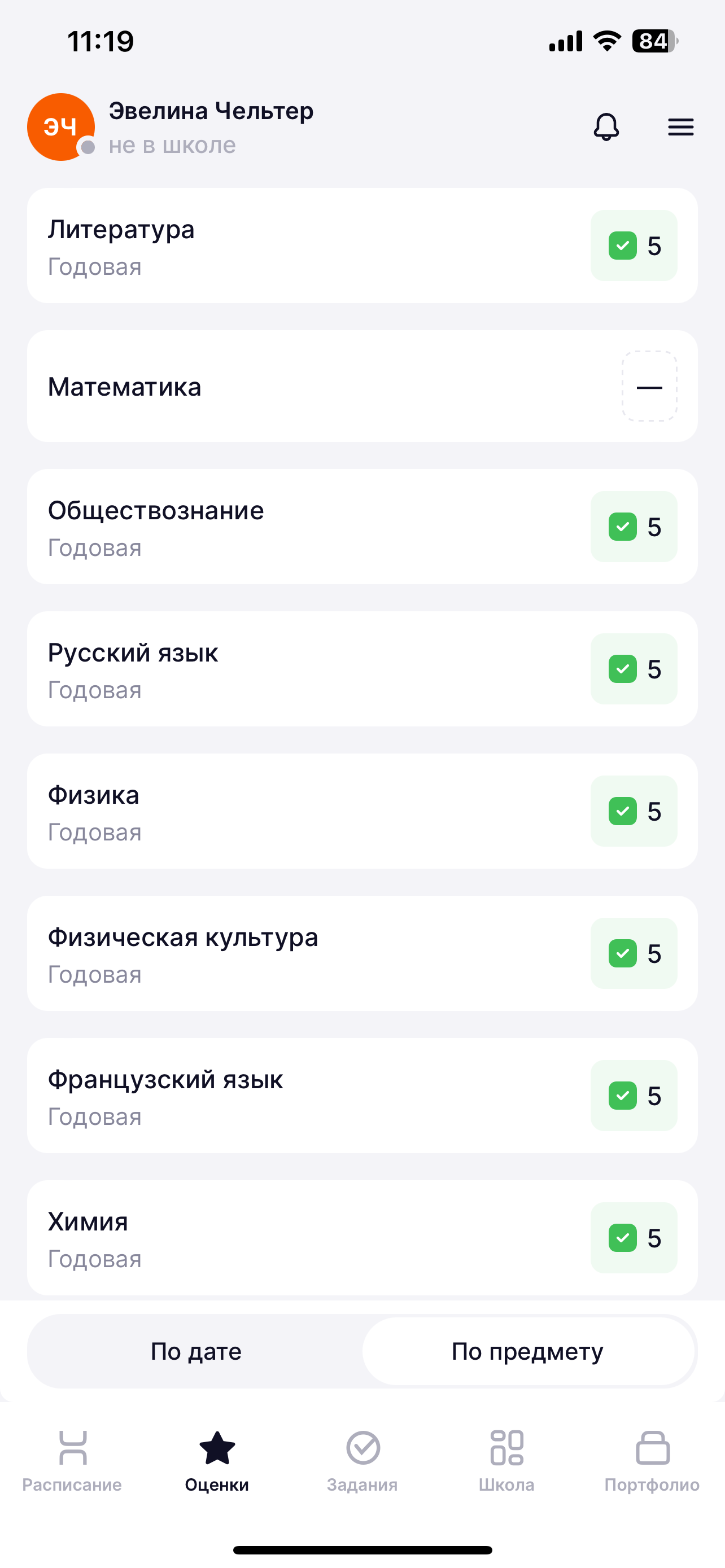Open the notifications bell
The height and width of the screenshot is (1568, 725).
[x=606, y=126]
